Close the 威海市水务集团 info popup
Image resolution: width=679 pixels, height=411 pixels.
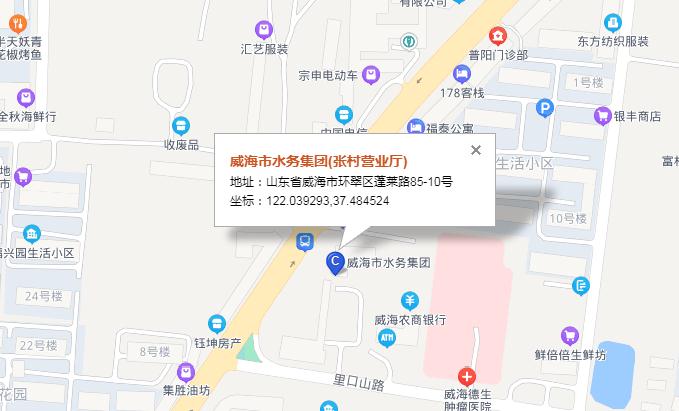(476, 150)
